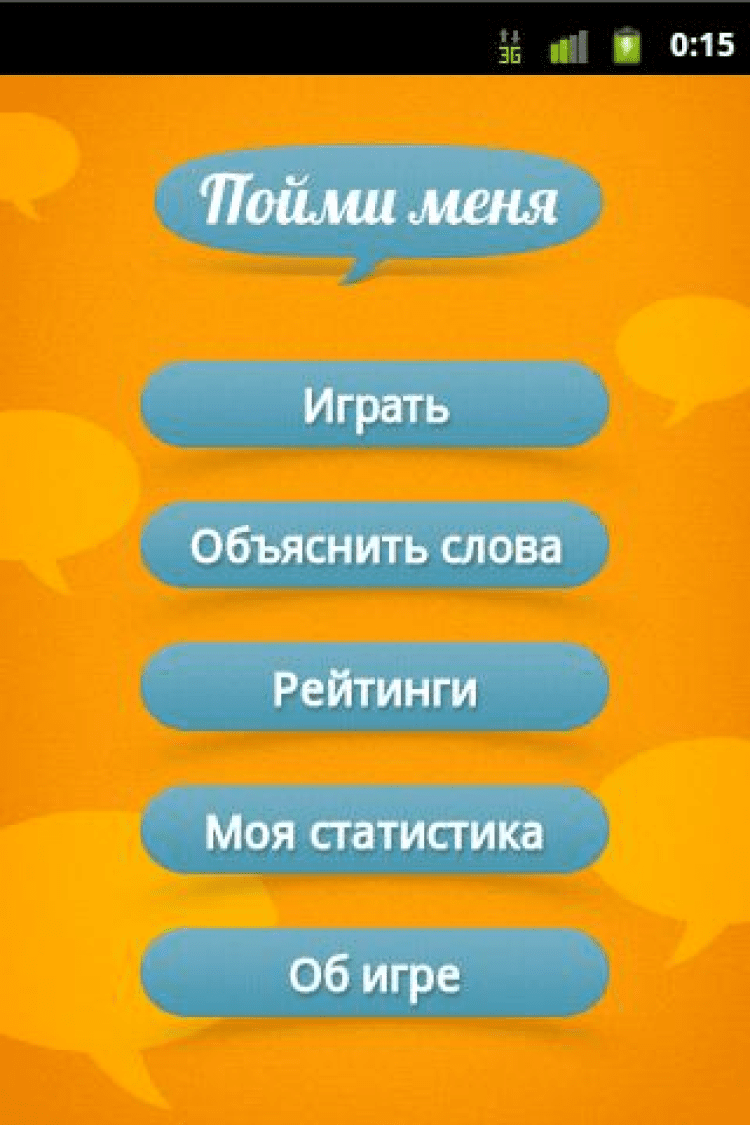The height and width of the screenshot is (1125, 750).
Task: Open Объяснить слова
Action: [375, 547]
